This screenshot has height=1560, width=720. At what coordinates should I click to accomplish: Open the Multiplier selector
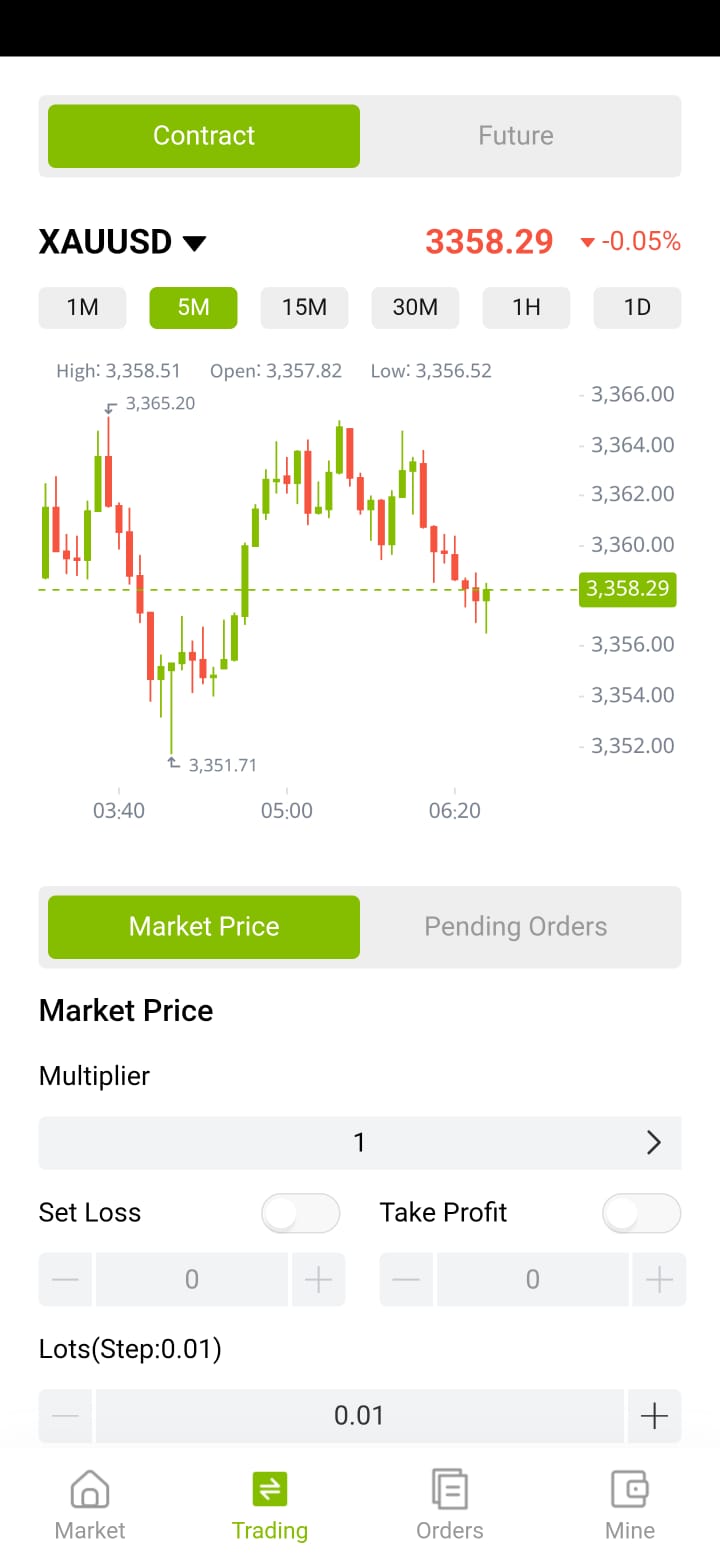coord(360,1143)
